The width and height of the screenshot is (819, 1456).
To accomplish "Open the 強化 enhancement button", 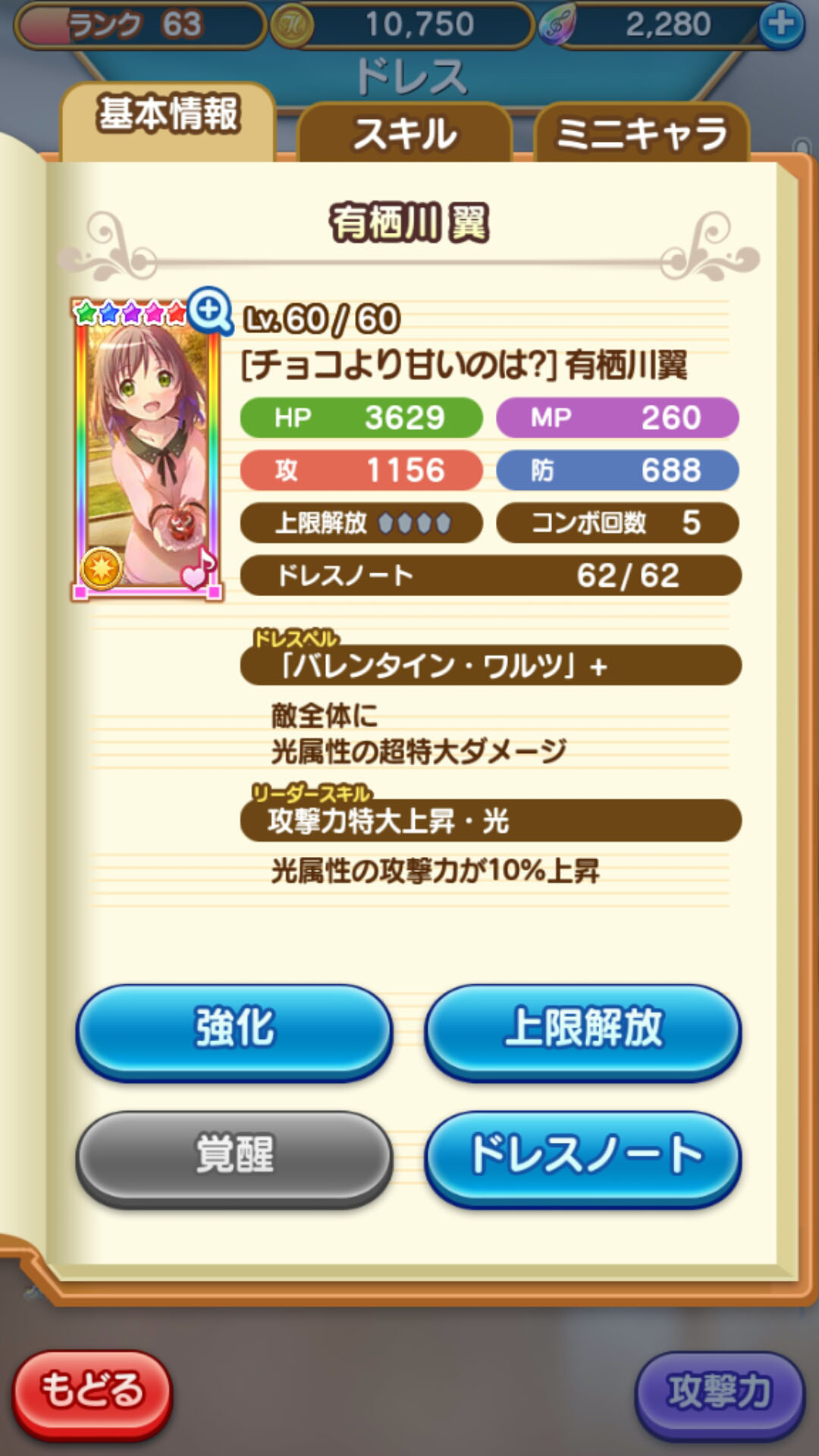I will [234, 1032].
